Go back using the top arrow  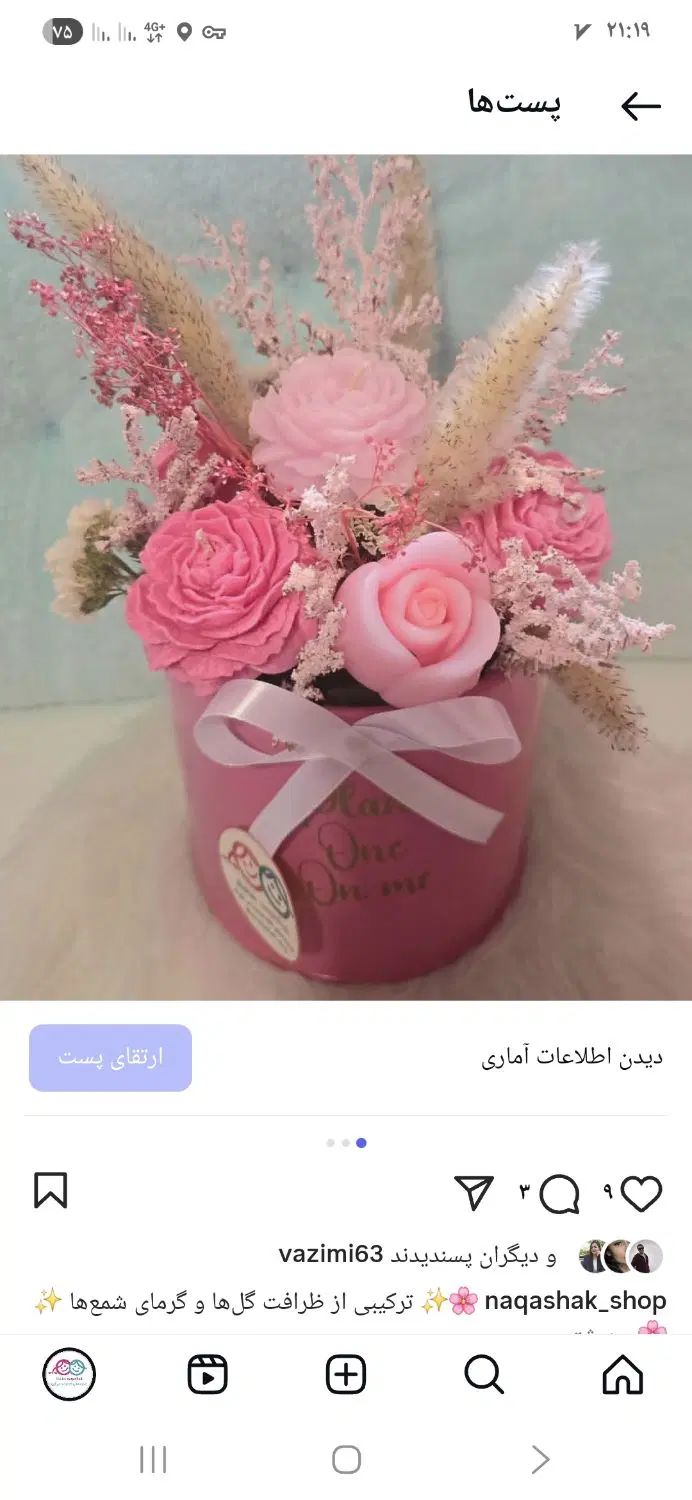[641, 106]
